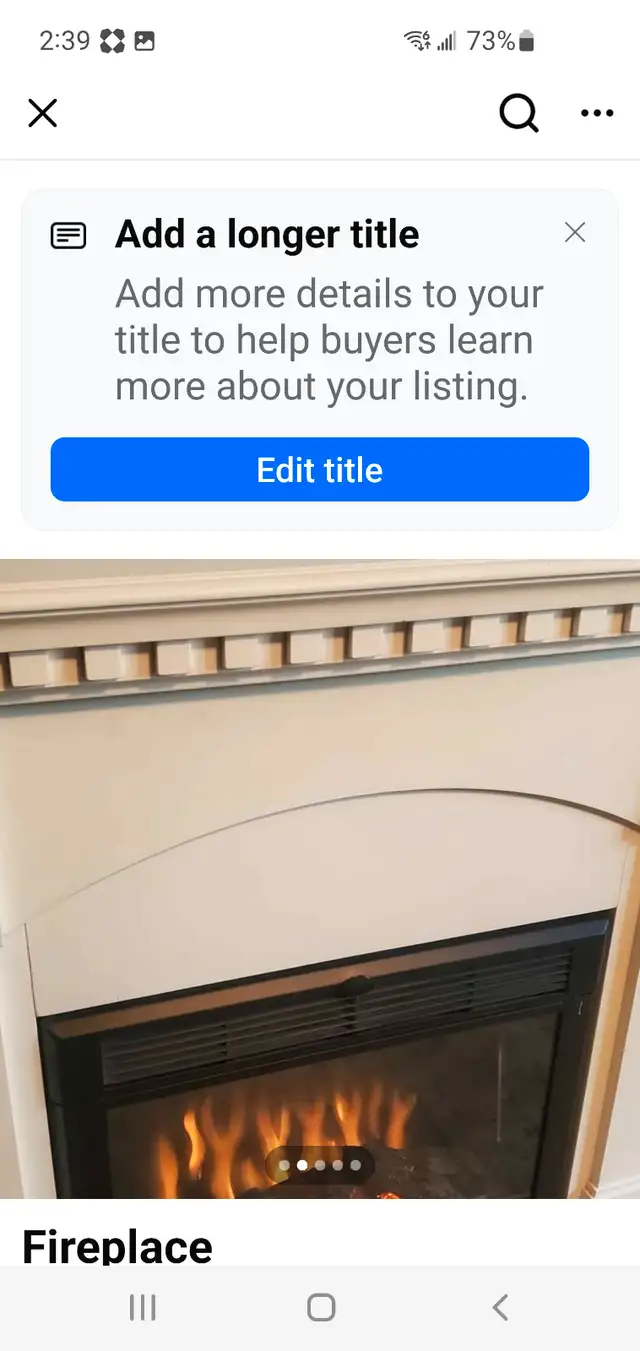Go back using the system back button
This screenshot has height=1351, width=640.
pos(500,1306)
